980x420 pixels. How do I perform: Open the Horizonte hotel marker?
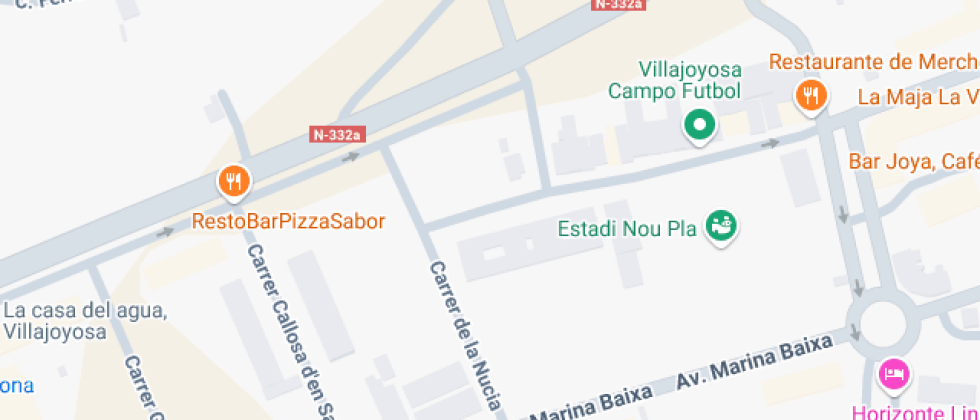click(893, 376)
